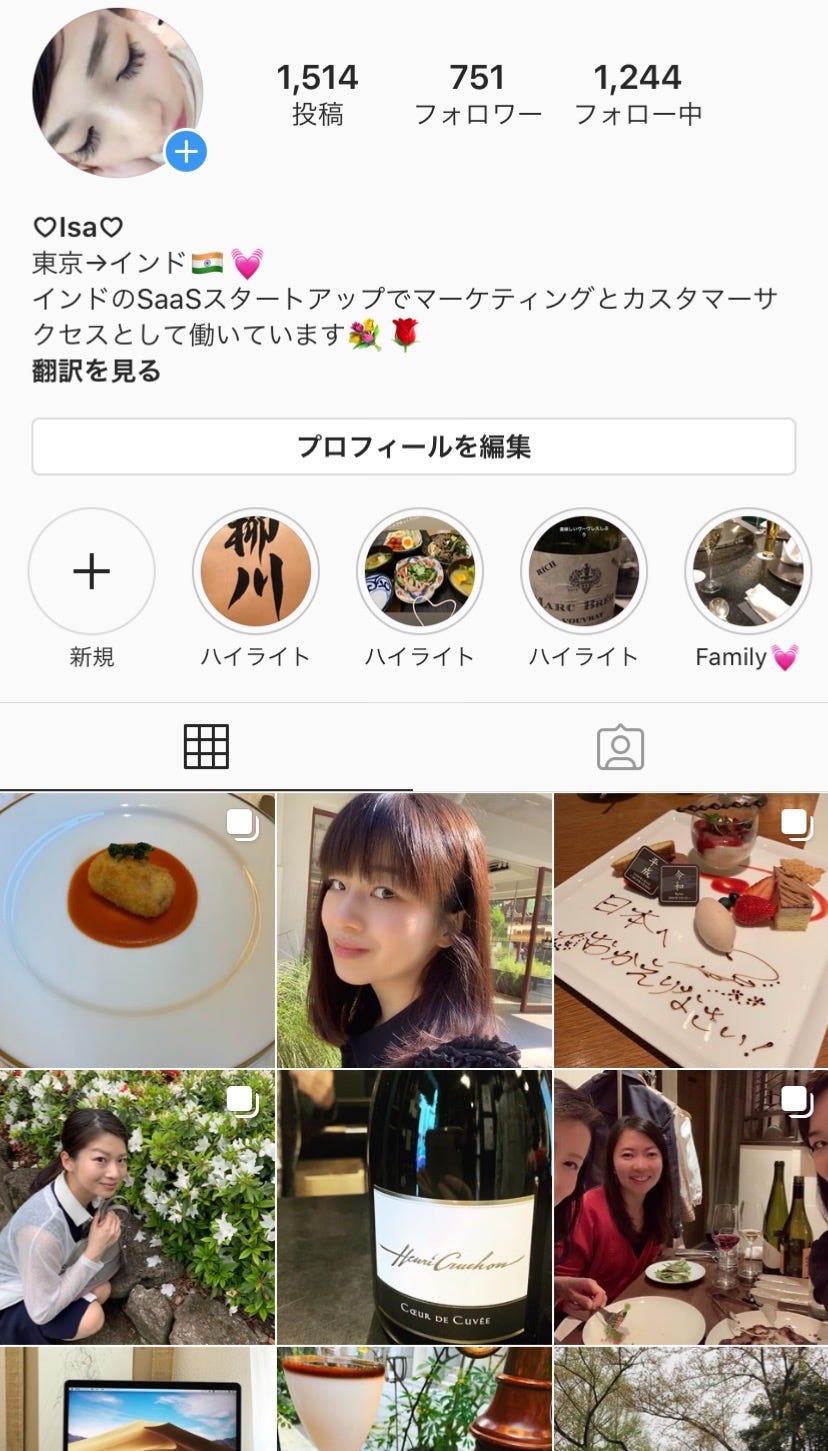Image resolution: width=828 pixels, height=1451 pixels.
Task: Open the Family highlight
Action: click(747, 572)
